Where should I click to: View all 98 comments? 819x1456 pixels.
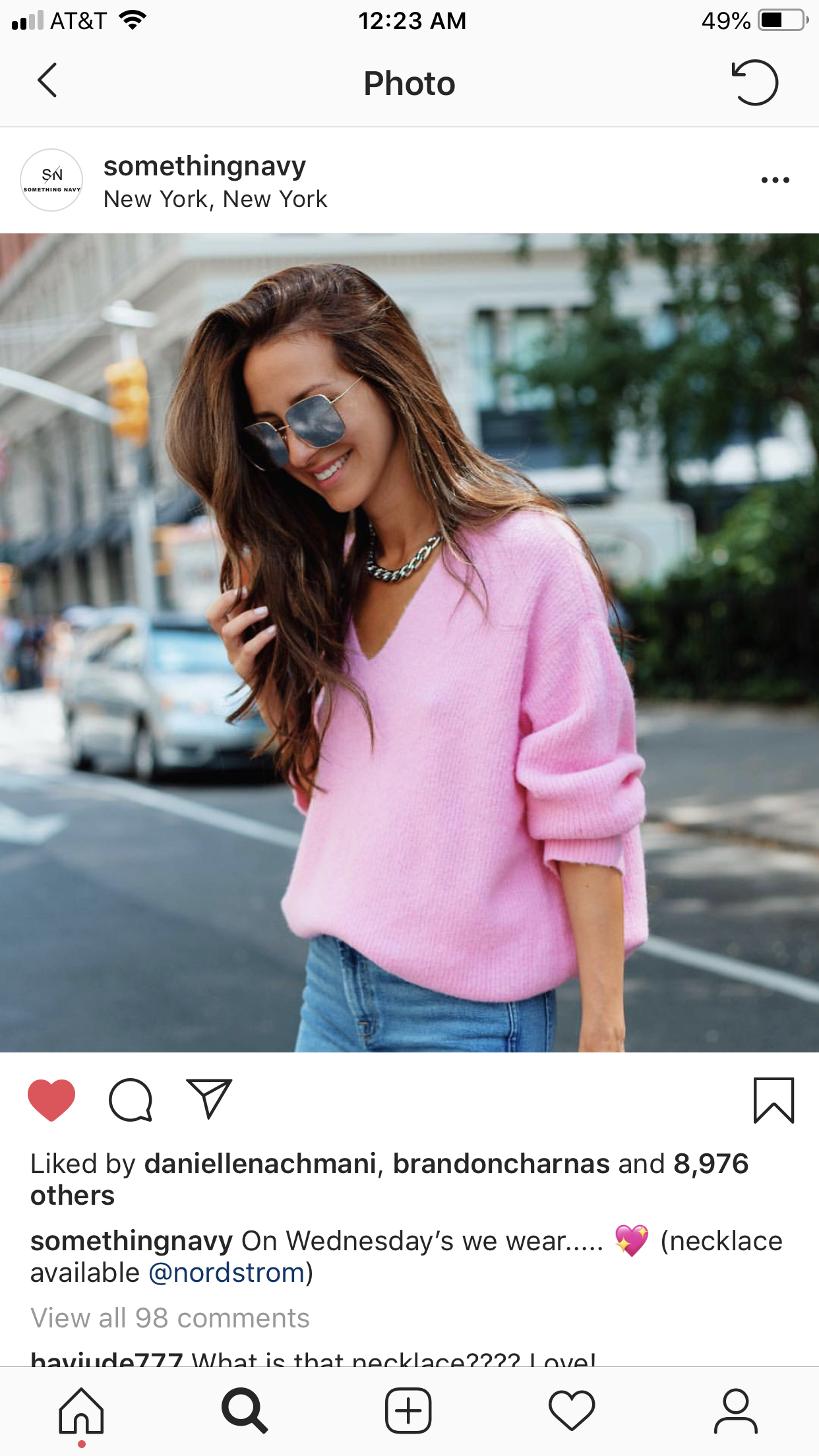point(170,1318)
